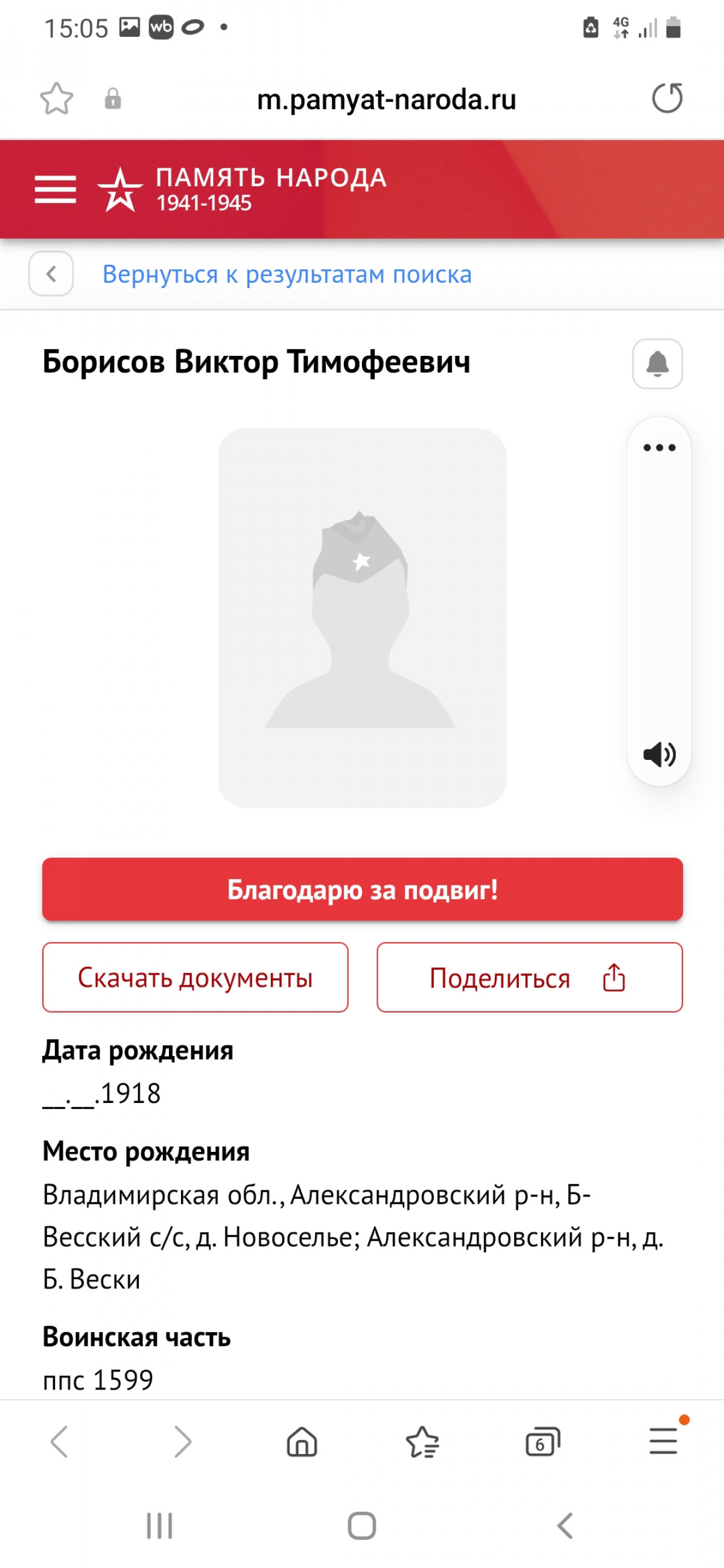Viewport: 724px width, 1568px height.
Task: View the six open browser tabs
Action: tap(542, 1442)
